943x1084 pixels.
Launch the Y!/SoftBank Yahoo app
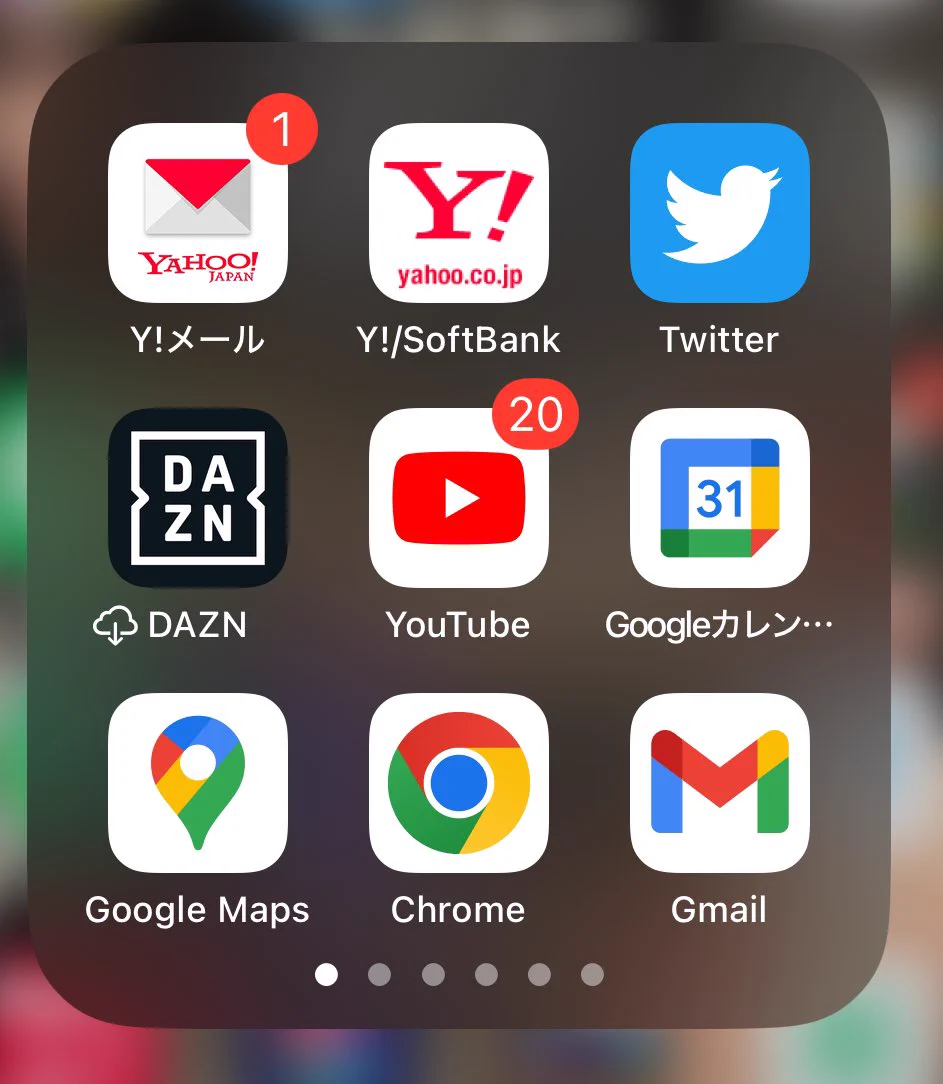point(458,213)
